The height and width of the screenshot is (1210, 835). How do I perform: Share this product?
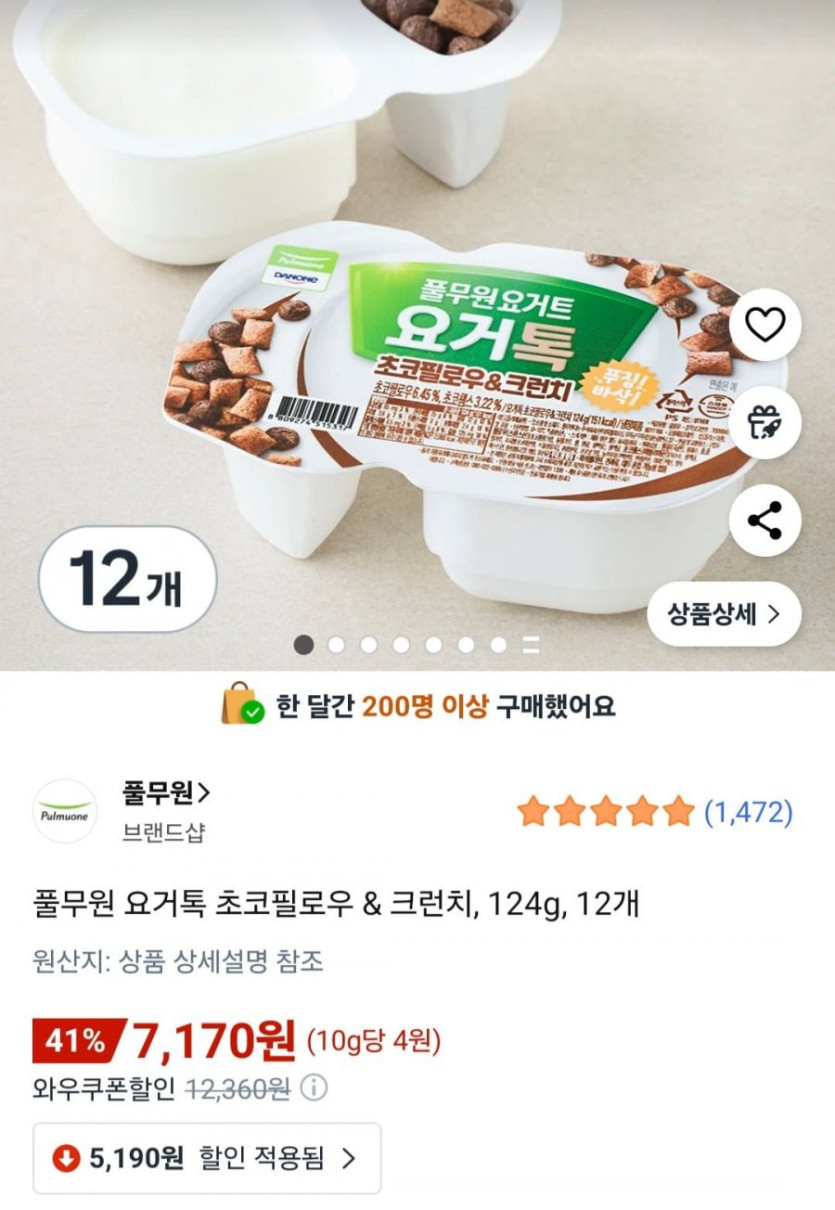(765, 521)
